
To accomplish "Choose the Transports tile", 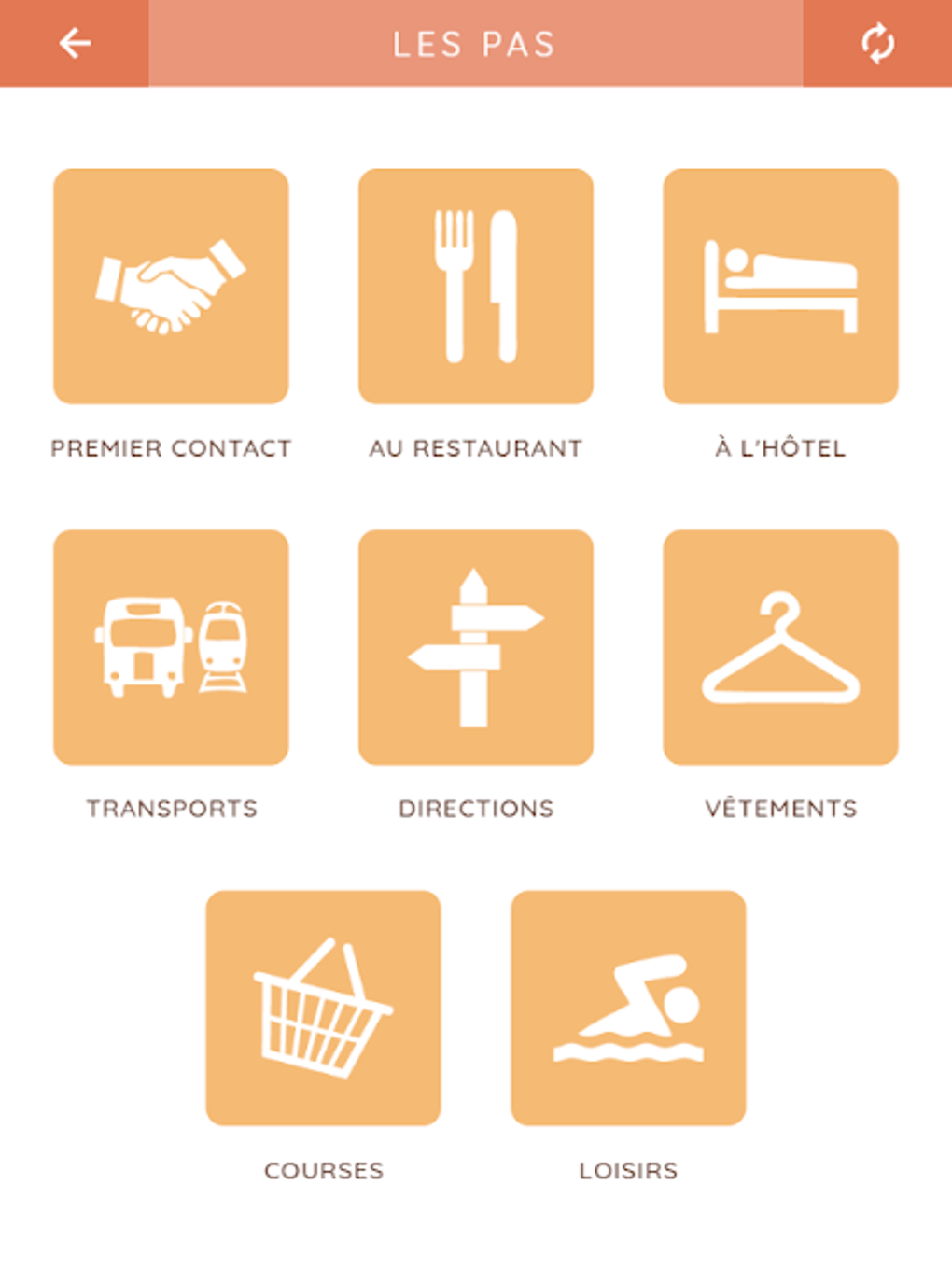I will click(x=171, y=647).
